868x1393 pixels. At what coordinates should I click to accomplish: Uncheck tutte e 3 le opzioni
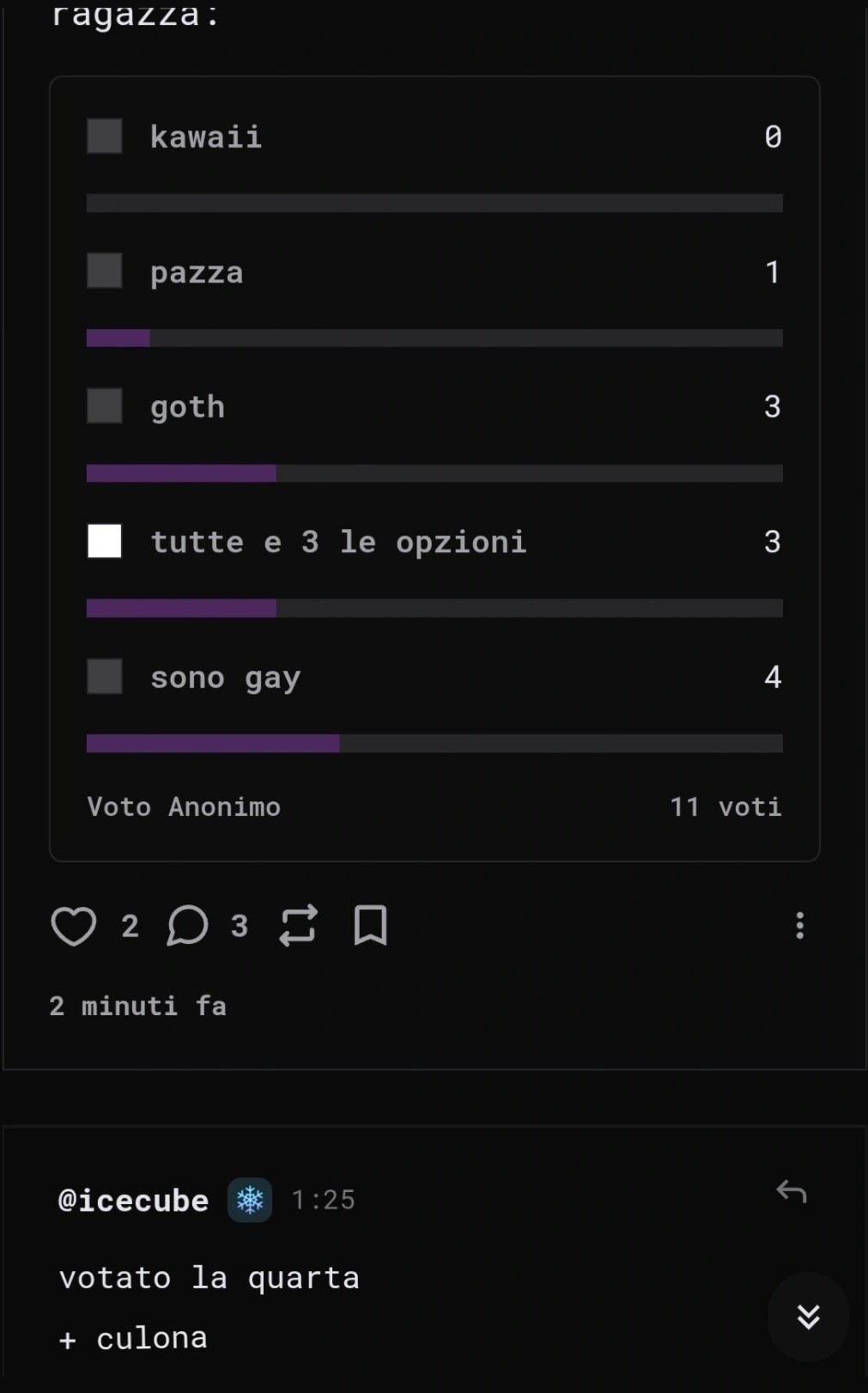(x=105, y=541)
